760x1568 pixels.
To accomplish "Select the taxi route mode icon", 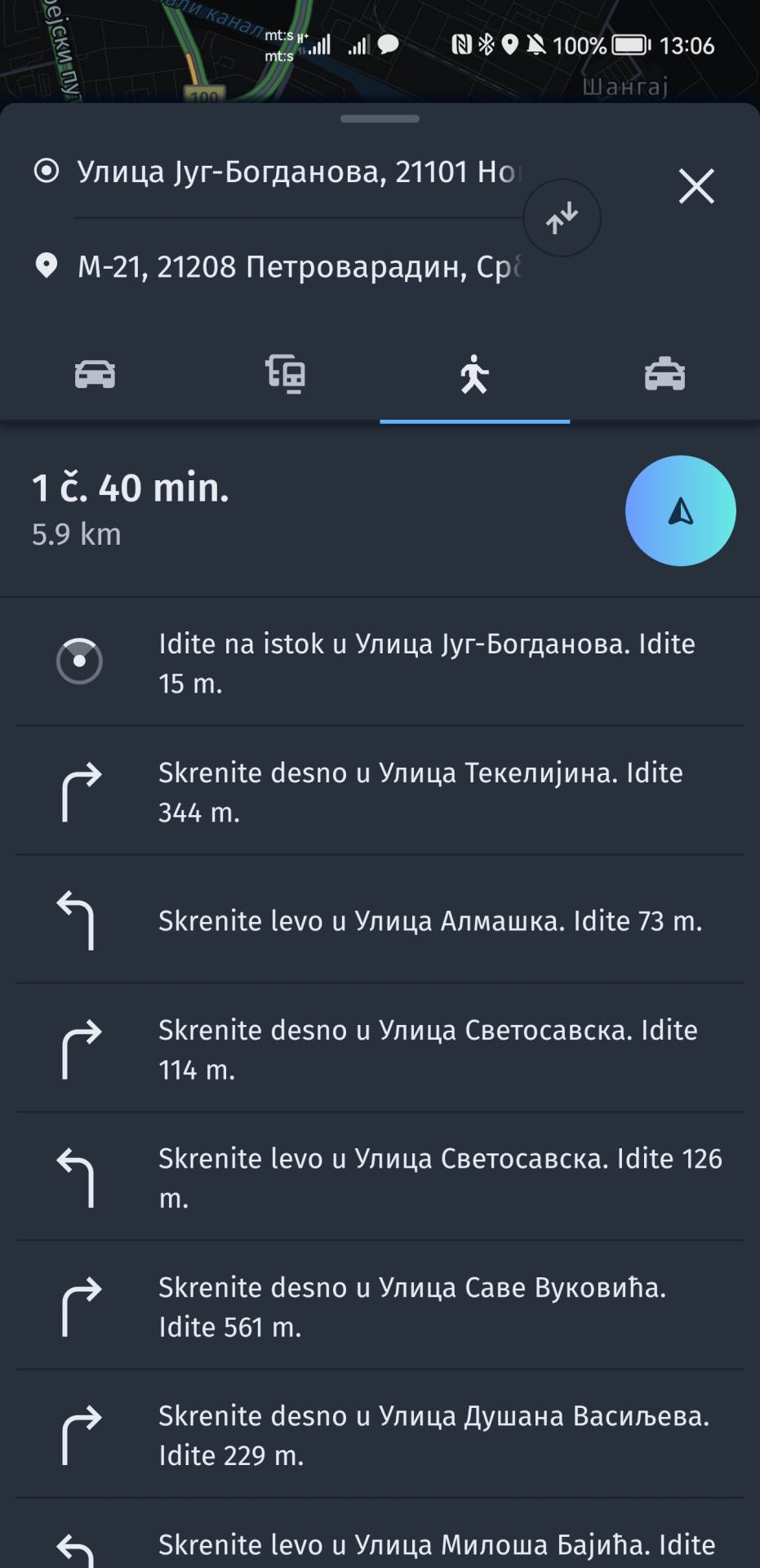I will (665, 374).
